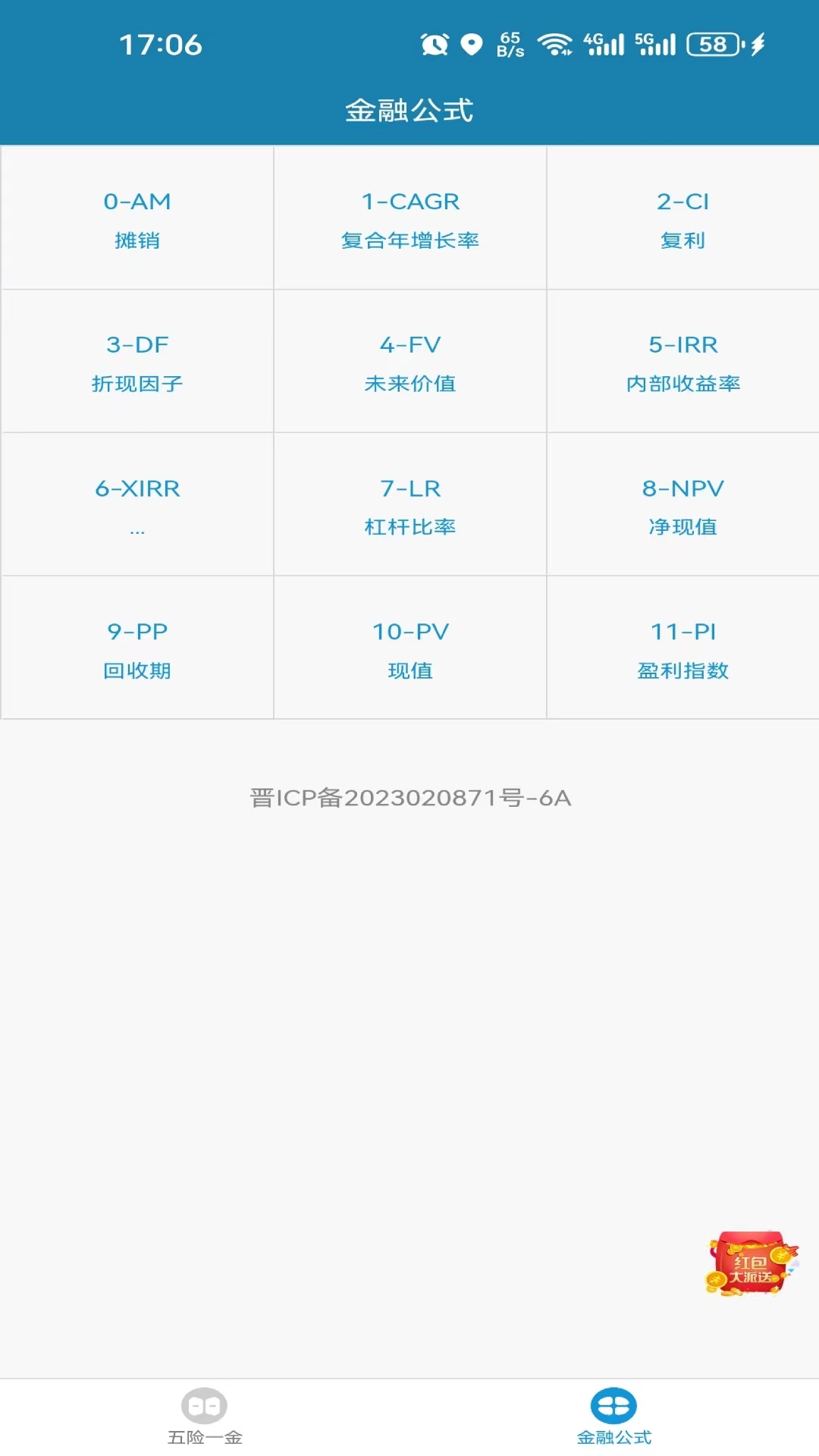Open the 红包大派送 floating red packet
The height and width of the screenshot is (1456, 819).
click(751, 1264)
